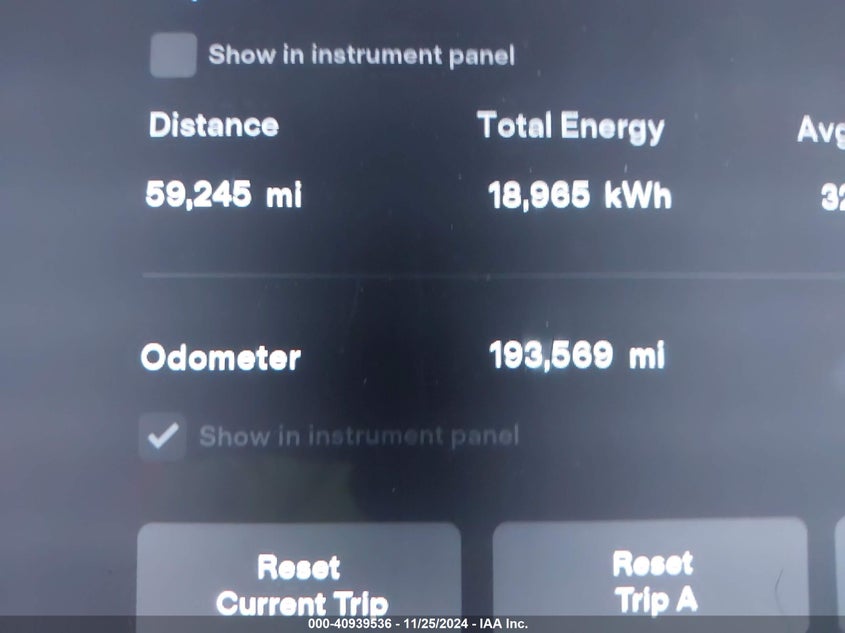Tap the Reset Trip A button
The height and width of the screenshot is (633, 845).
point(651,580)
